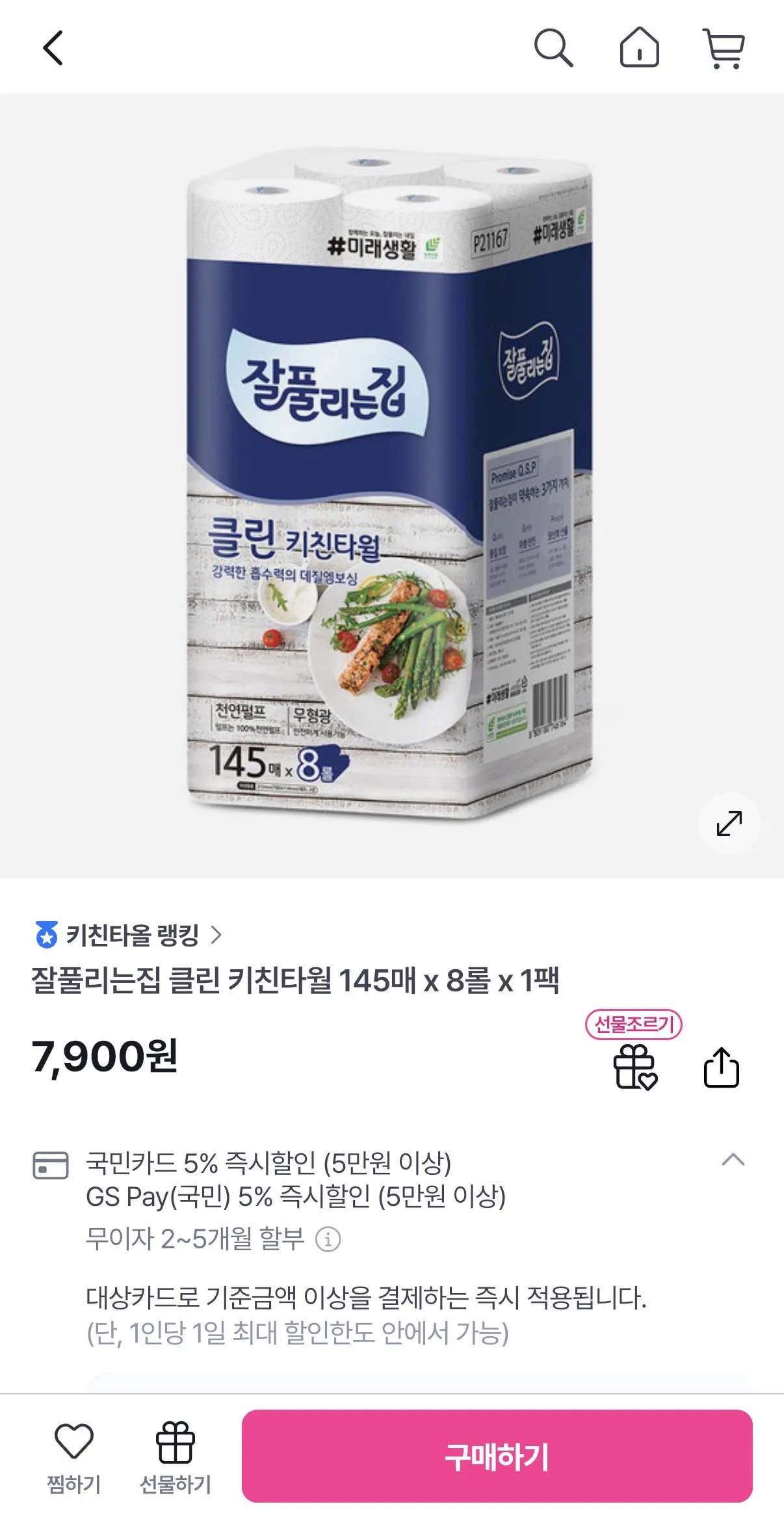Tap the 구매하기 buy button
This screenshot has width=784, height=1528.
(497, 1456)
